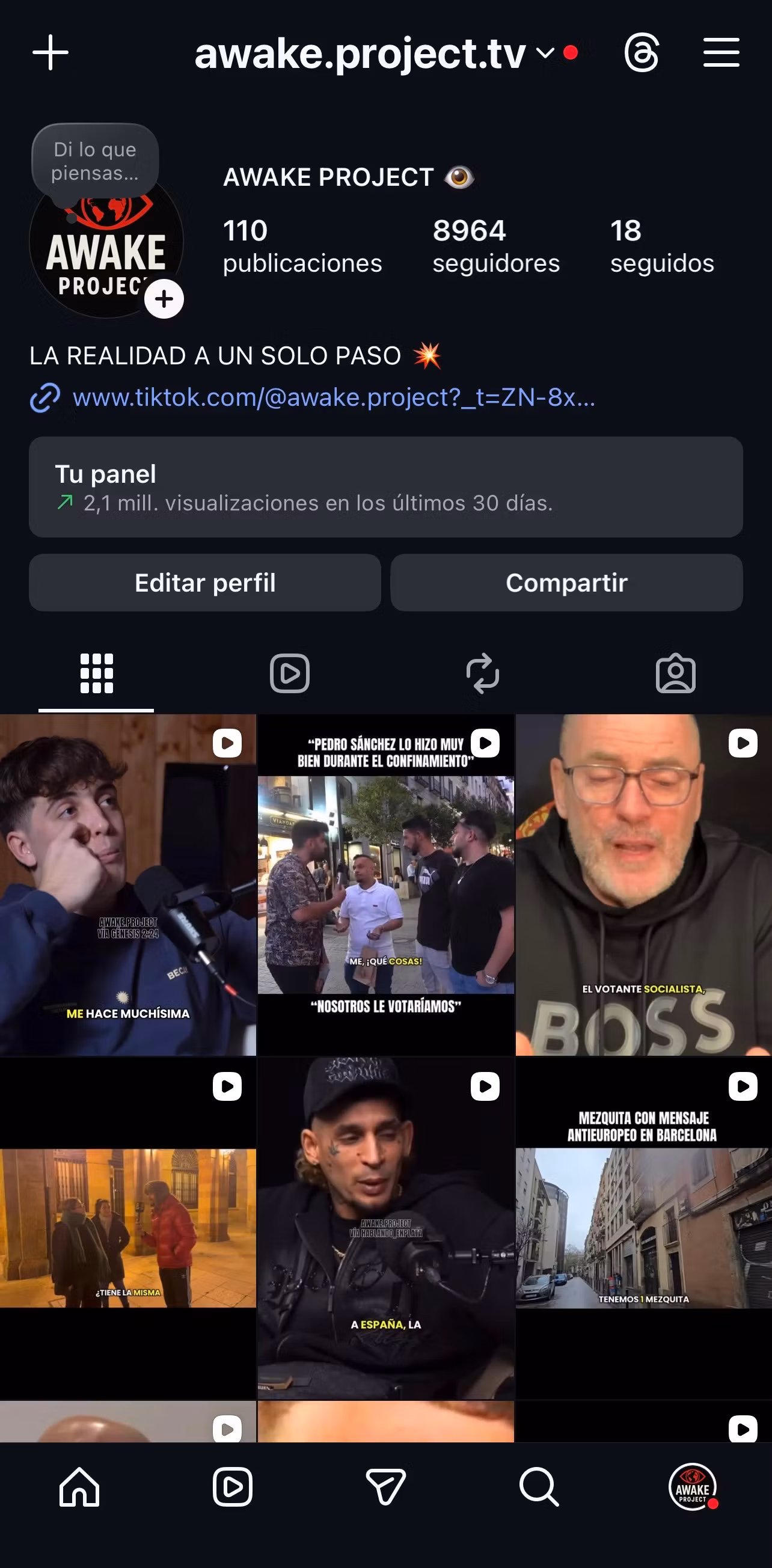The width and height of the screenshot is (772, 1568).
Task: Add a story with profile picture plus badge
Action: pyautogui.click(x=164, y=299)
